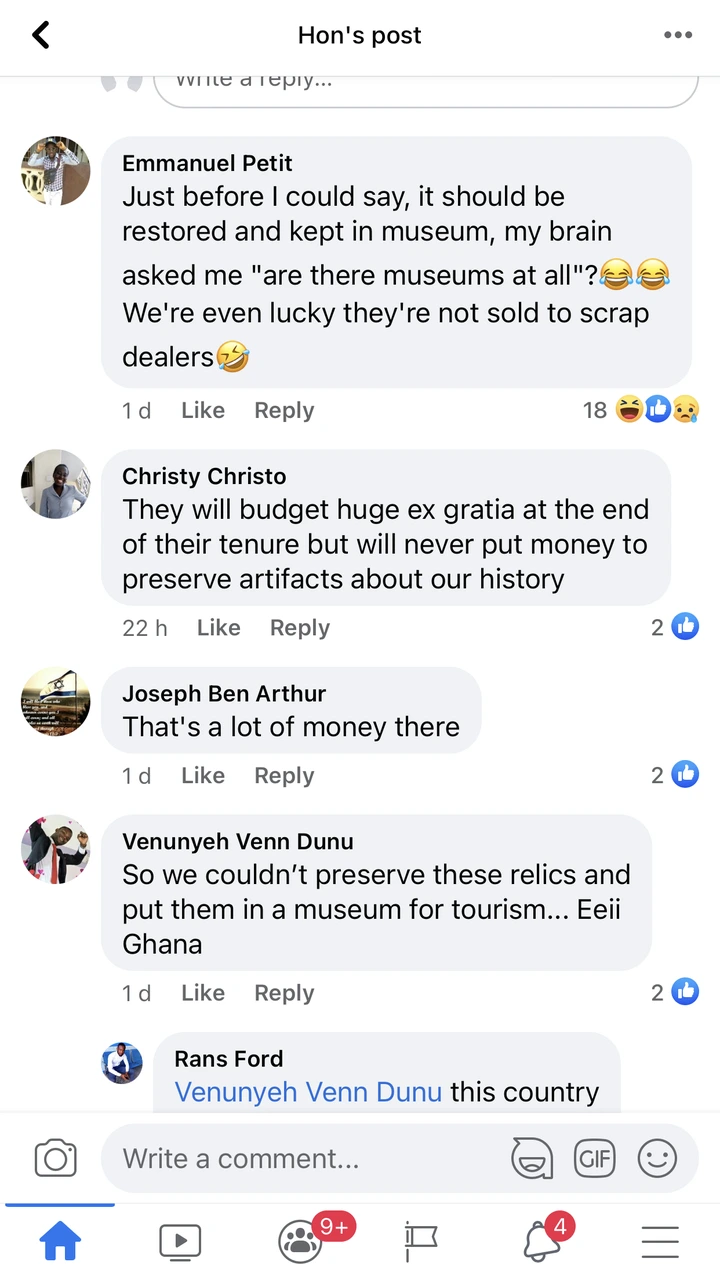Open the hamburger menu tab

[660, 1242]
